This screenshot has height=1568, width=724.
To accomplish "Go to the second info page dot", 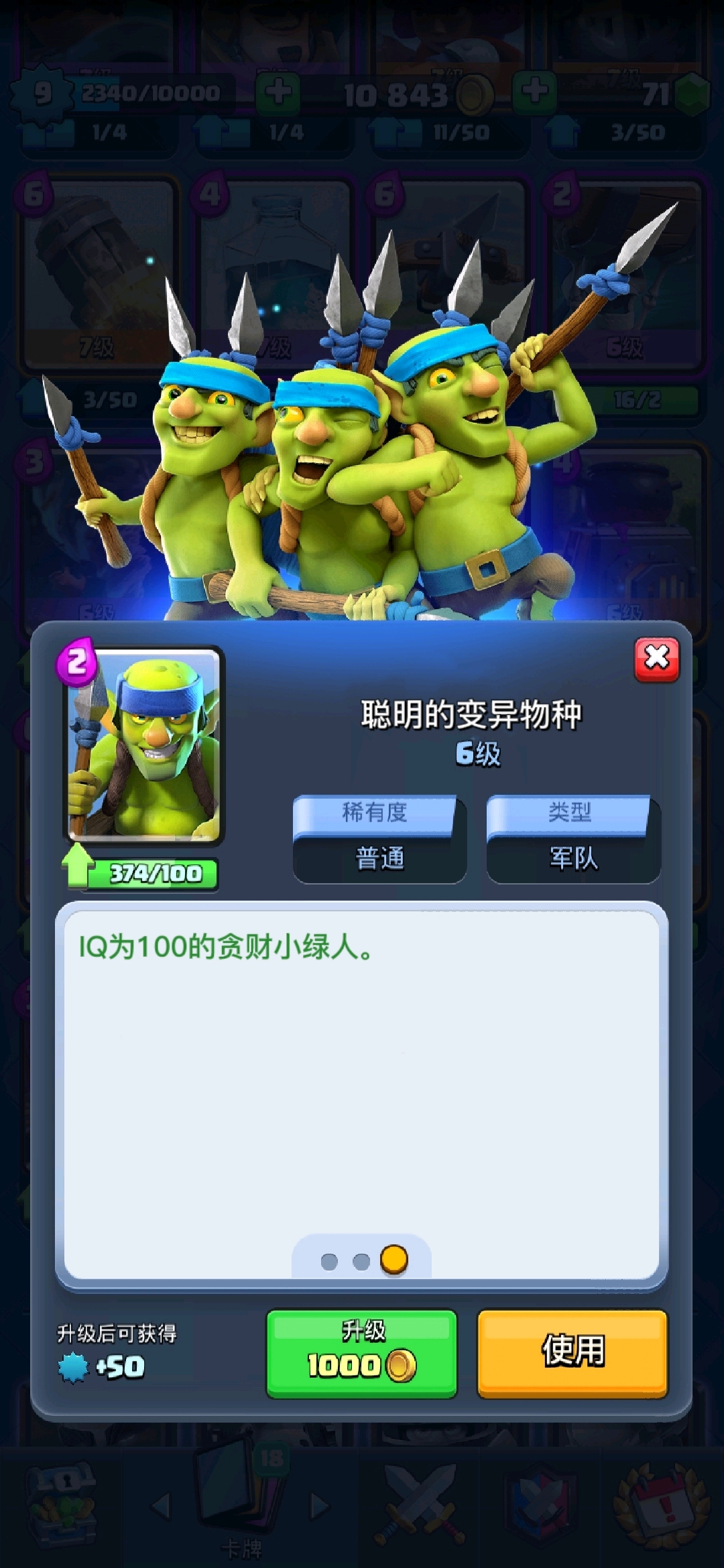I will click(361, 1262).
